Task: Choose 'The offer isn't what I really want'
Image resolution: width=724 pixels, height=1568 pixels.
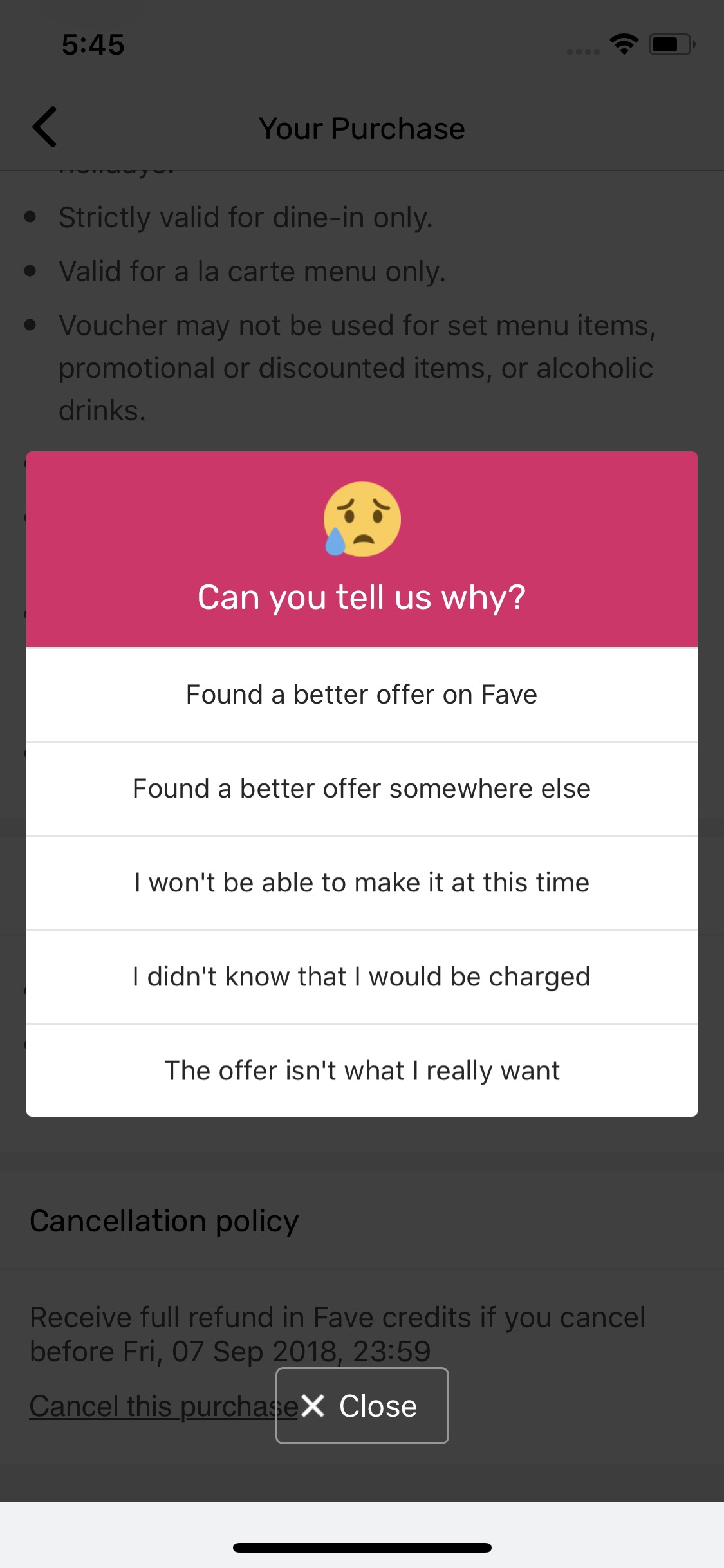Action: pos(362,1070)
